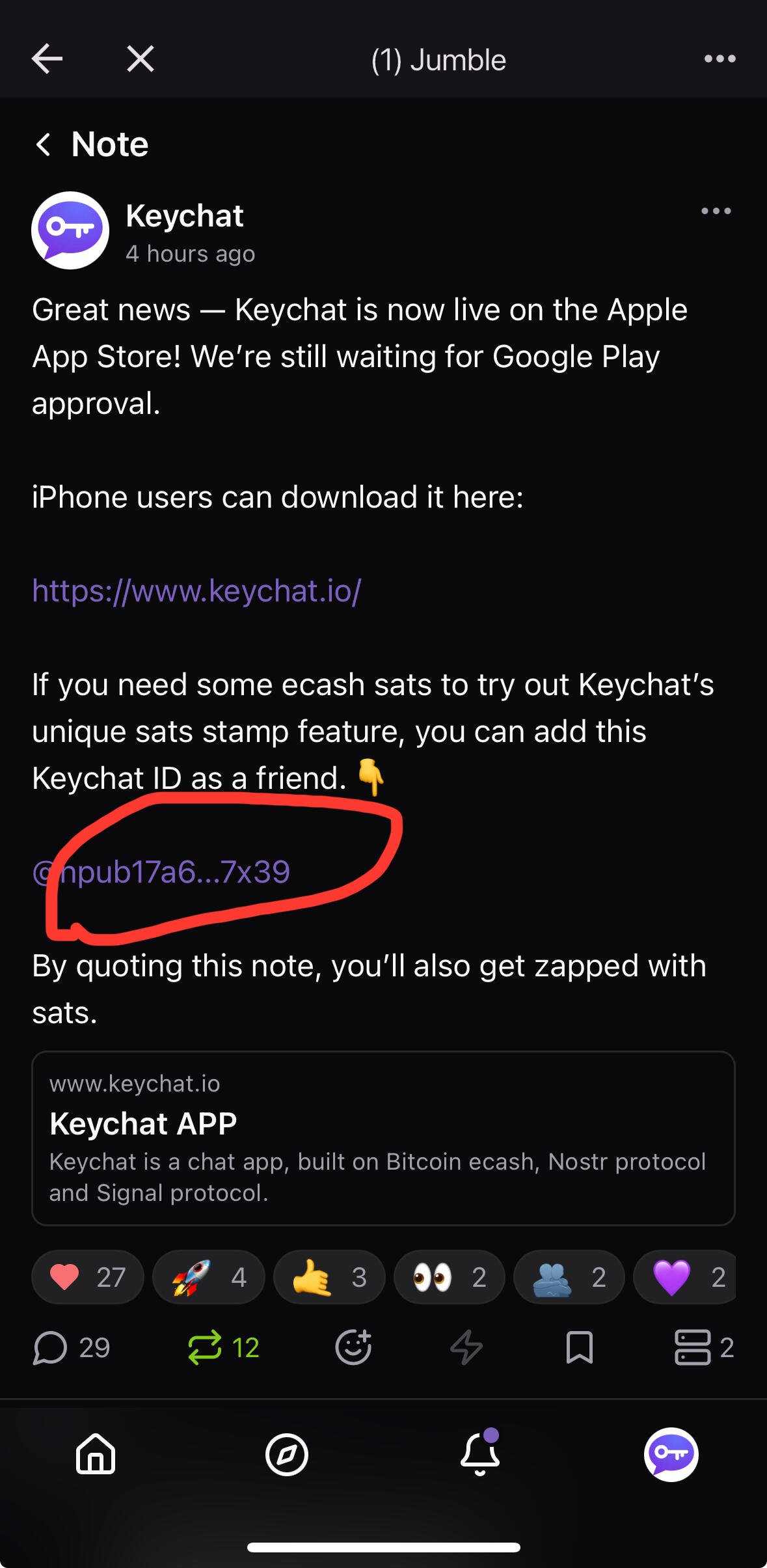The width and height of the screenshot is (767, 1568).
Task: Add a red heart reaction
Action: [87, 1277]
